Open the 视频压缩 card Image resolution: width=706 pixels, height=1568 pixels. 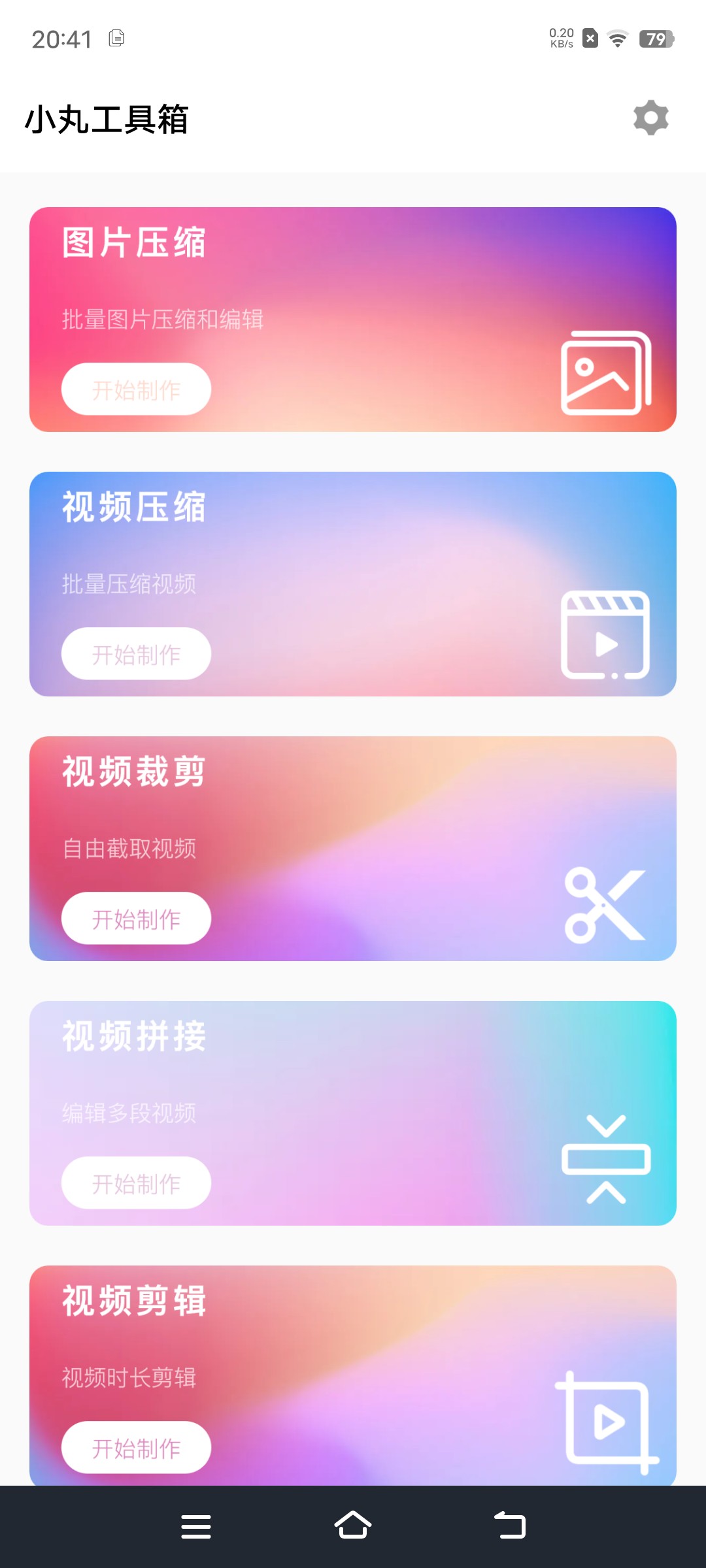[353, 584]
